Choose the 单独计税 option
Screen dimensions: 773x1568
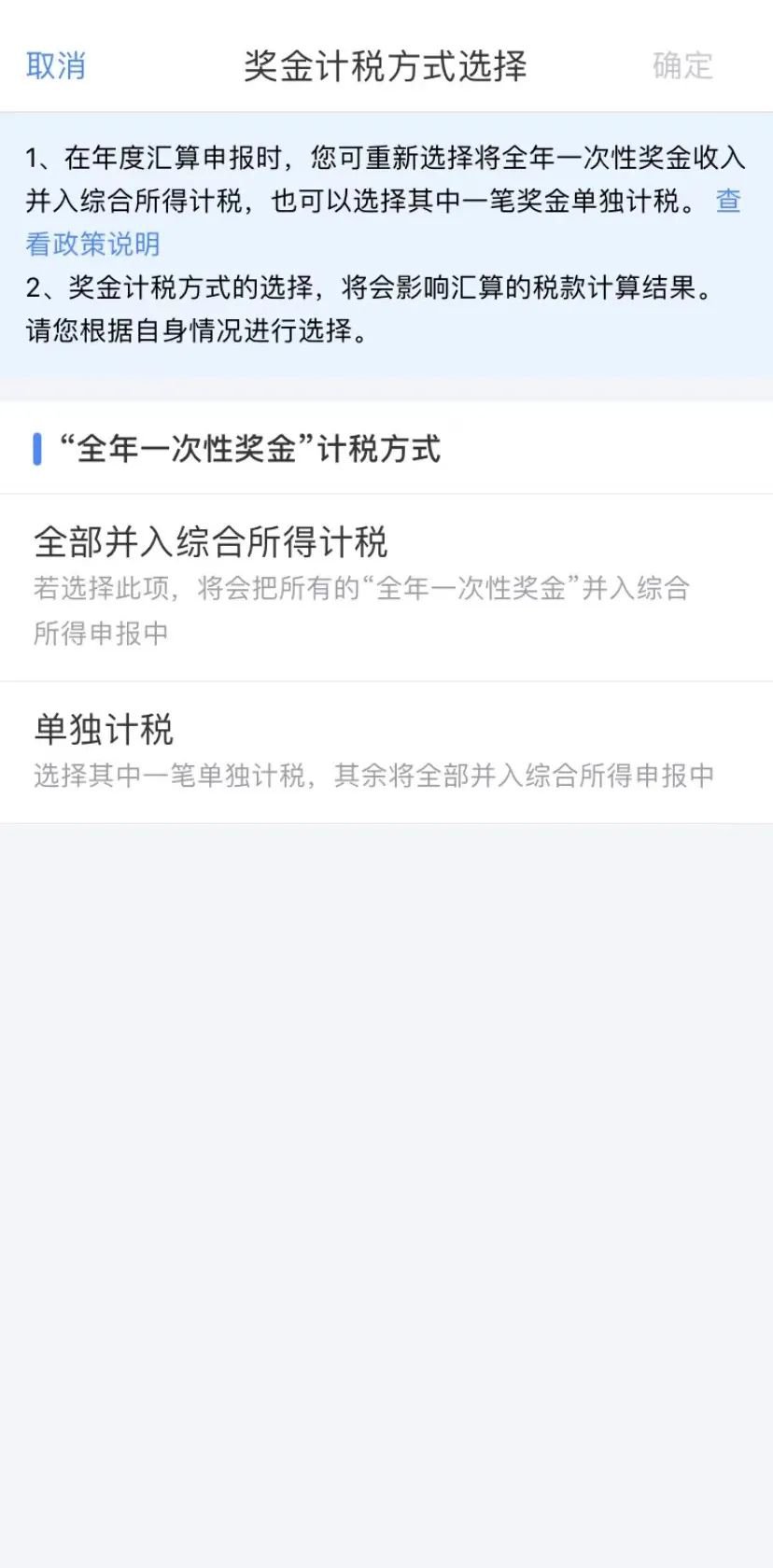[x=386, y=751]
